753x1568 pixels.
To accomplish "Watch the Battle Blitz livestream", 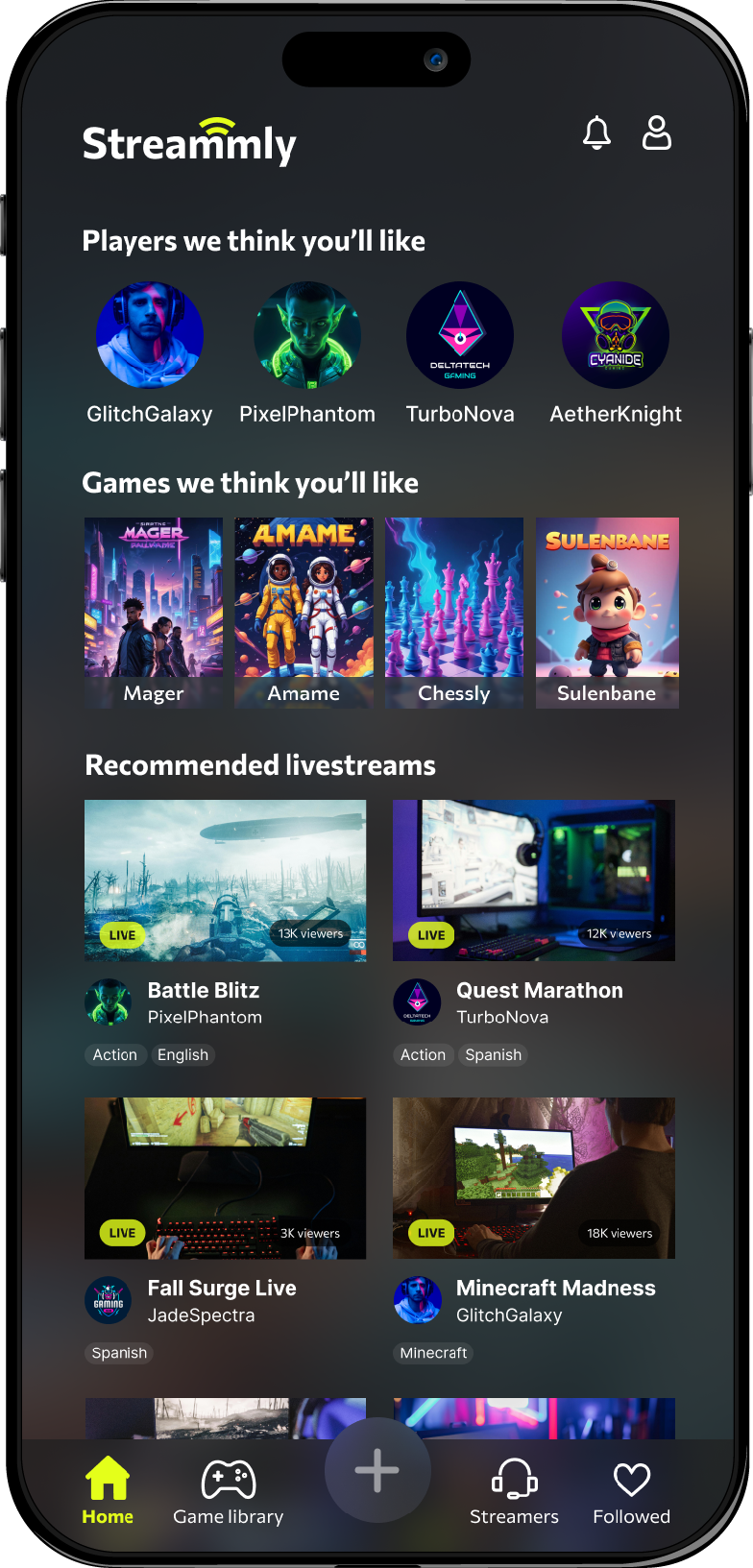I will pos(226,880).
